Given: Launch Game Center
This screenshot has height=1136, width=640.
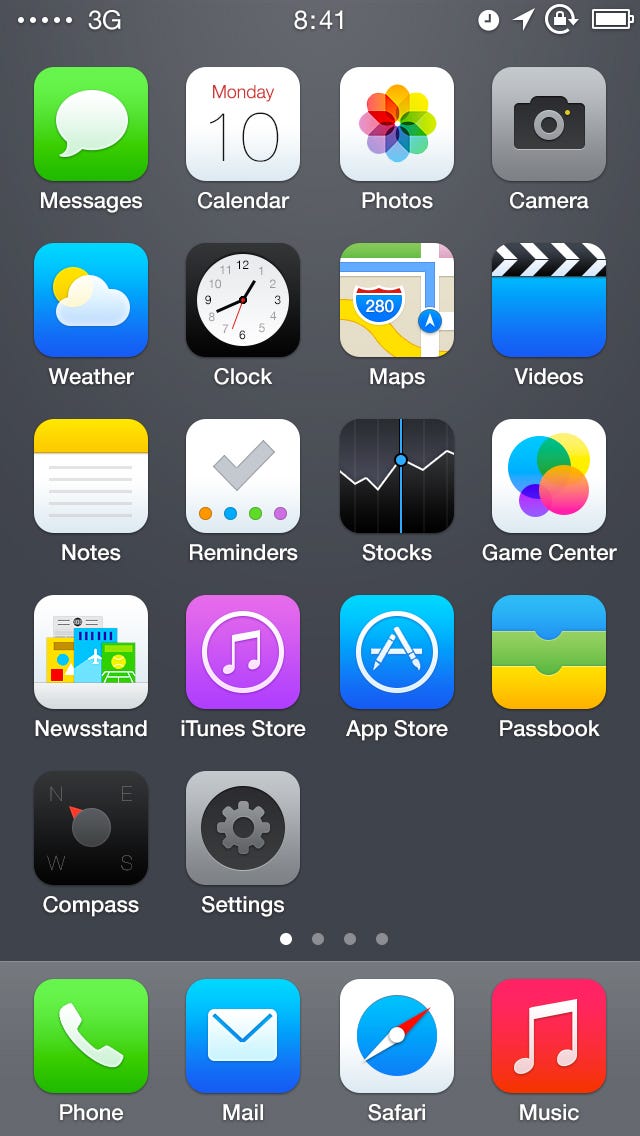Looking at the screenshot, I should point(549,476).
